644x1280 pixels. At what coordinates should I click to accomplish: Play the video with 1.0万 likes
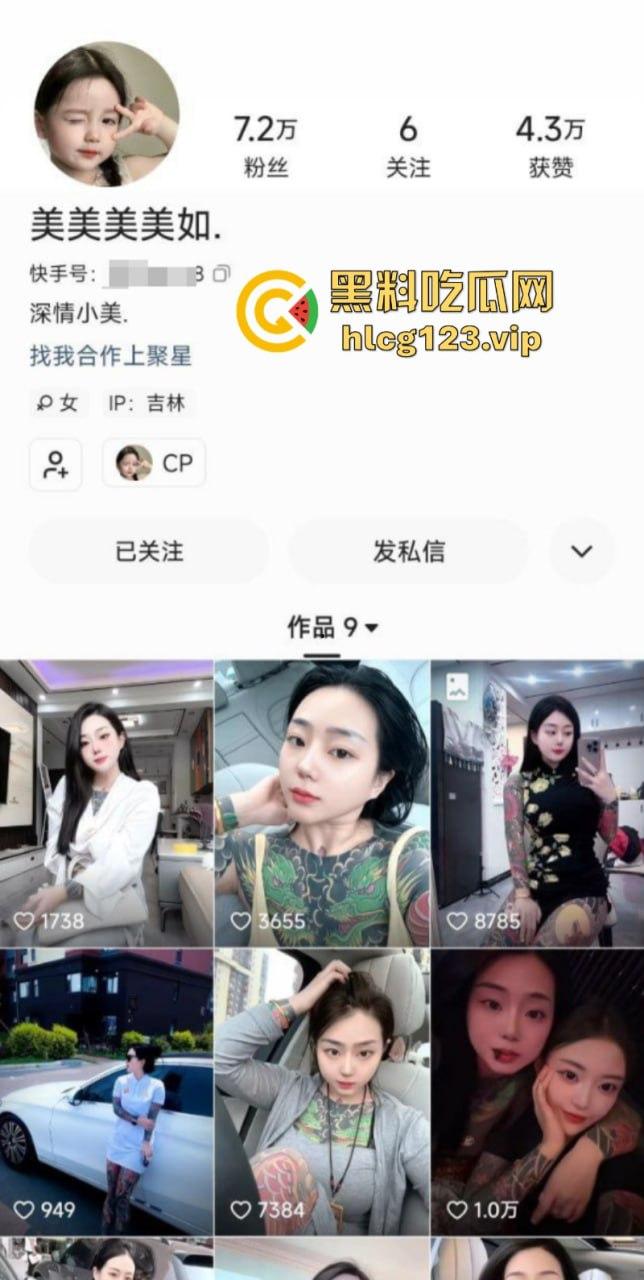pyautogui.click(x=537, y=1090)
